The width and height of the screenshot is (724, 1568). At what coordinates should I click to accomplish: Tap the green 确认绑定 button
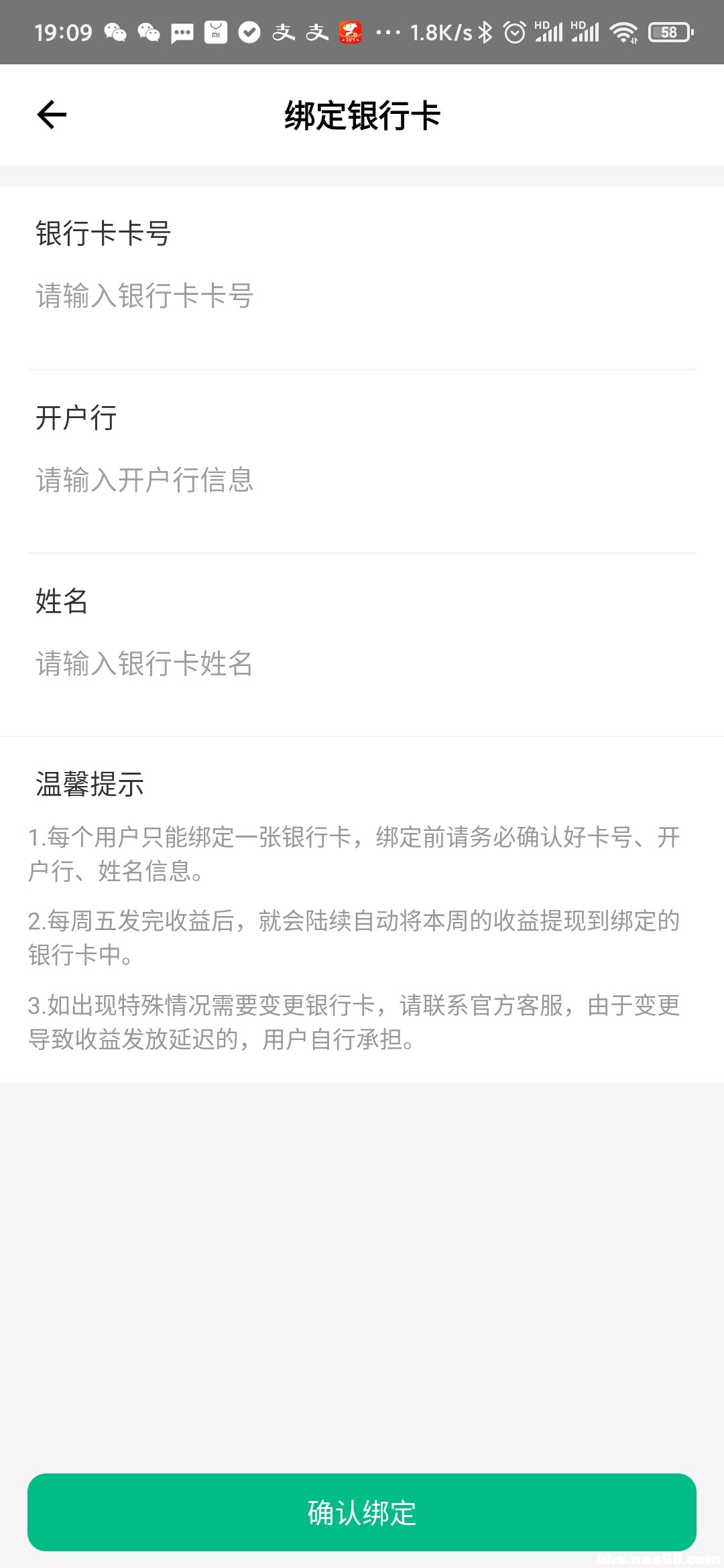pos(362,1512)
